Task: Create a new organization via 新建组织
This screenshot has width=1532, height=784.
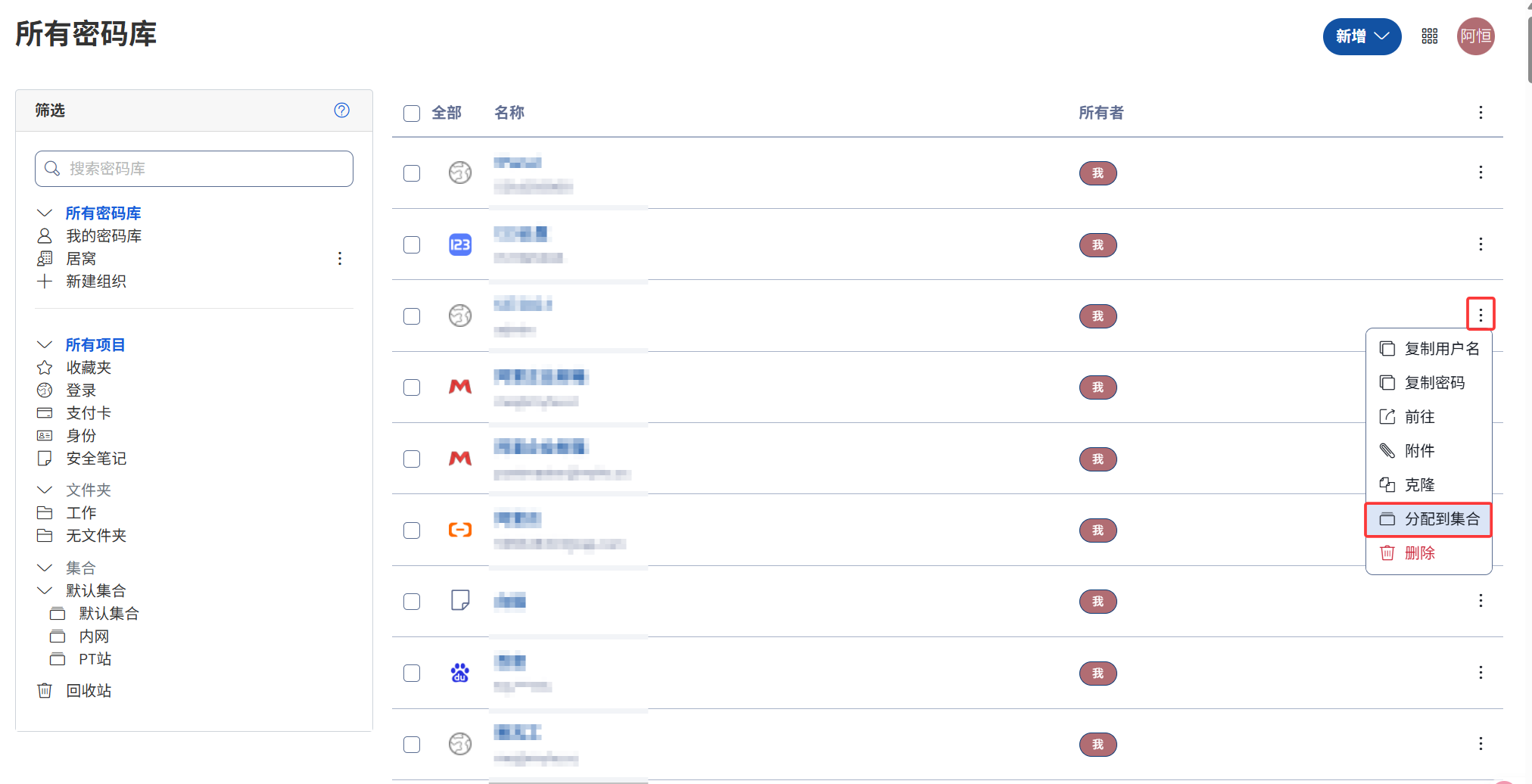Action: click(95, 282)
